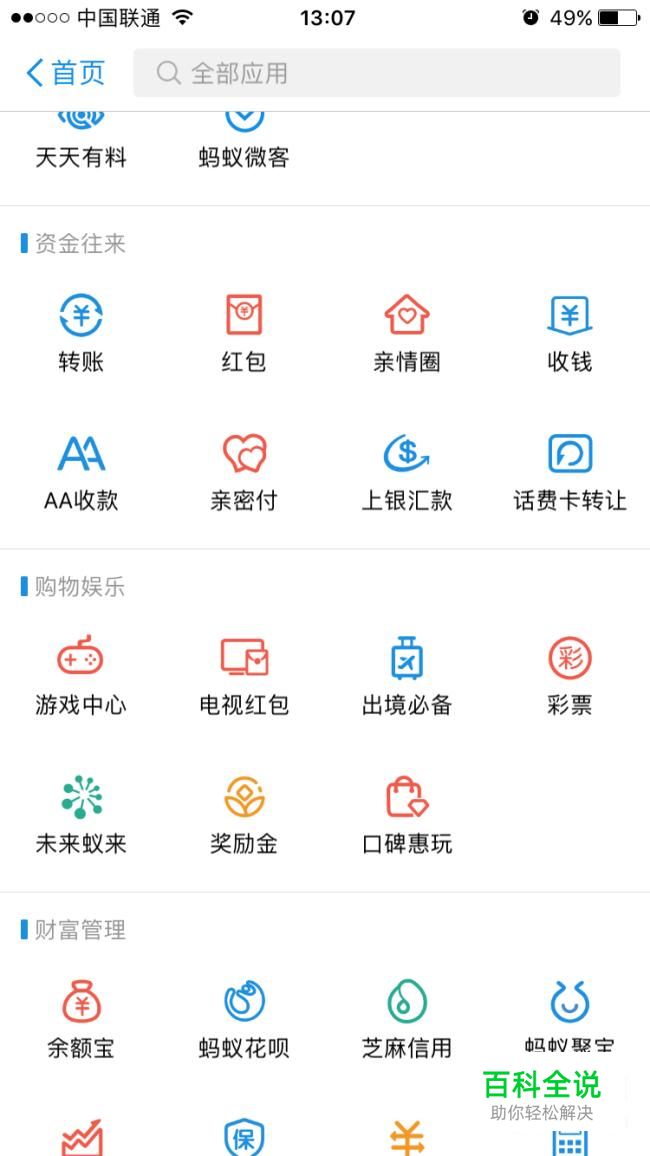Go back to 首页
650x1156 pixels.
65,73
